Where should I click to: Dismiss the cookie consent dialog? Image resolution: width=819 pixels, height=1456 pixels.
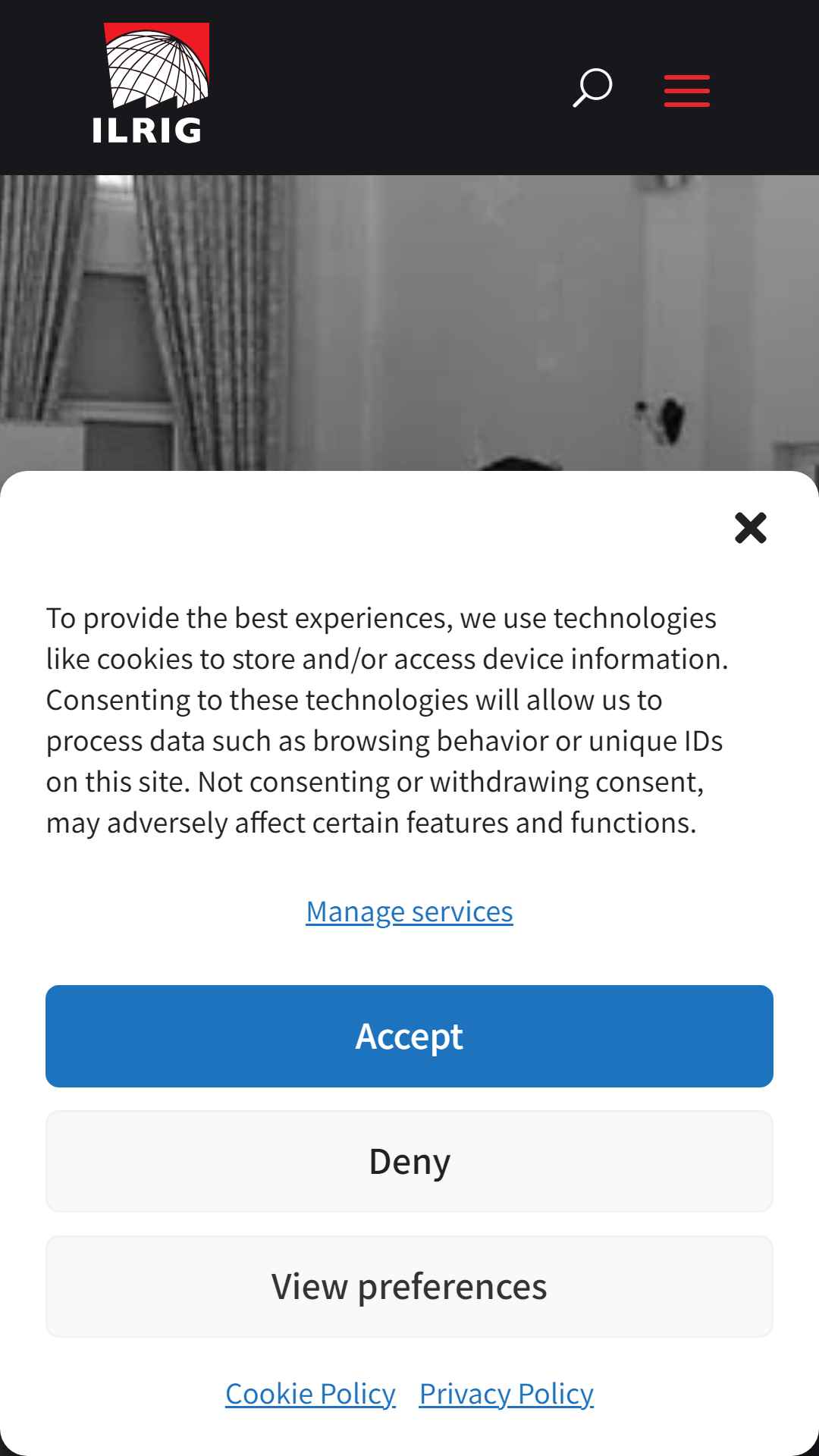(x=751, y=528)
